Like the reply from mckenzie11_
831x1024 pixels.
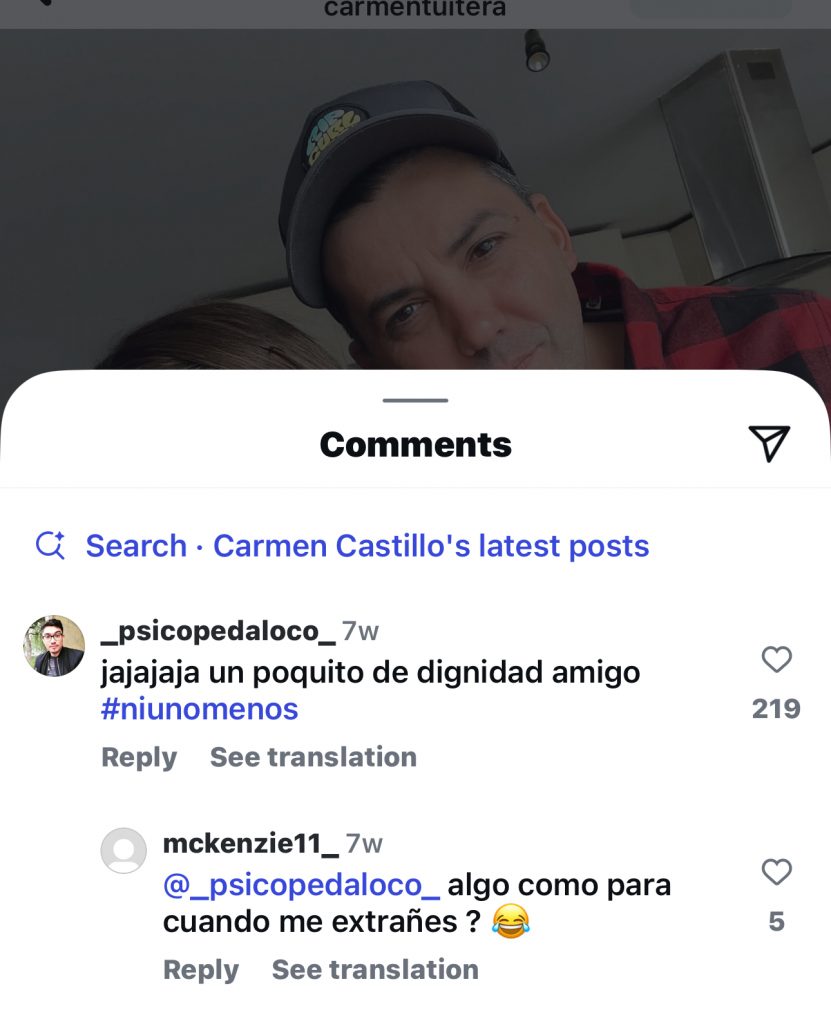click(x=776, y=873)
